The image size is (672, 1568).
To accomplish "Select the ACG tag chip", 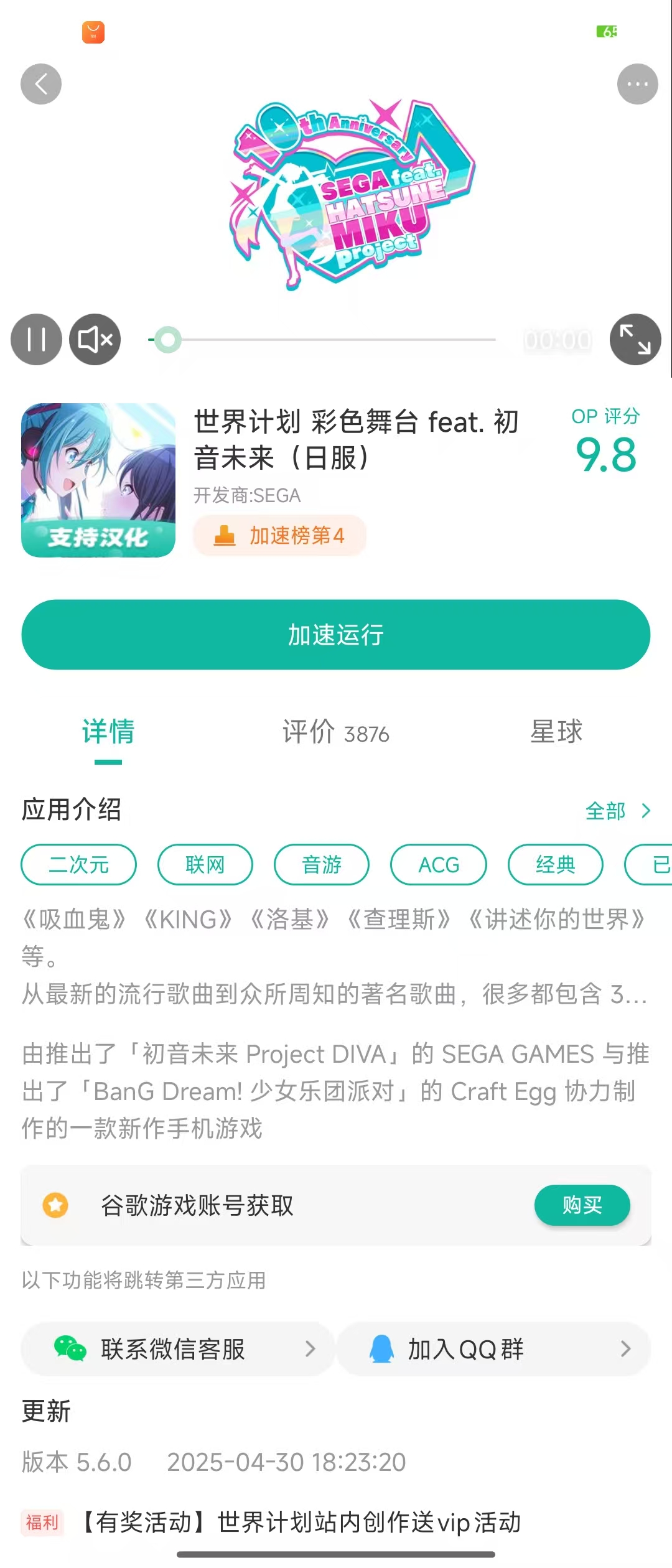I will (439, 864).
